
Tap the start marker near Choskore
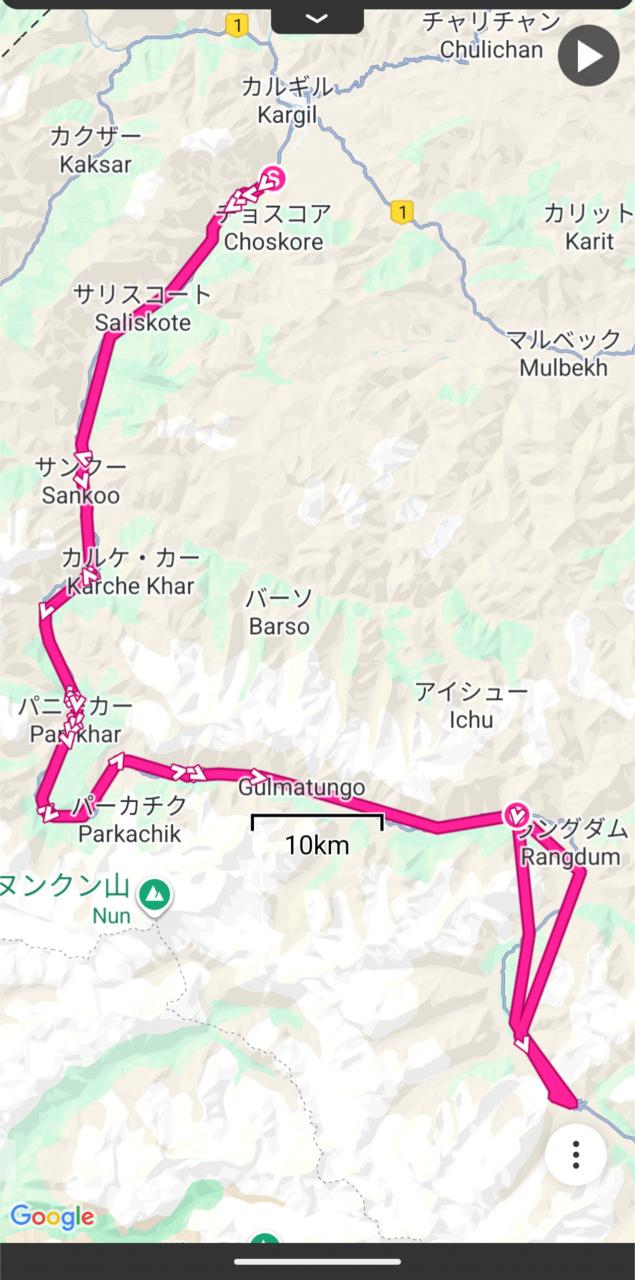tap(272, 178)
